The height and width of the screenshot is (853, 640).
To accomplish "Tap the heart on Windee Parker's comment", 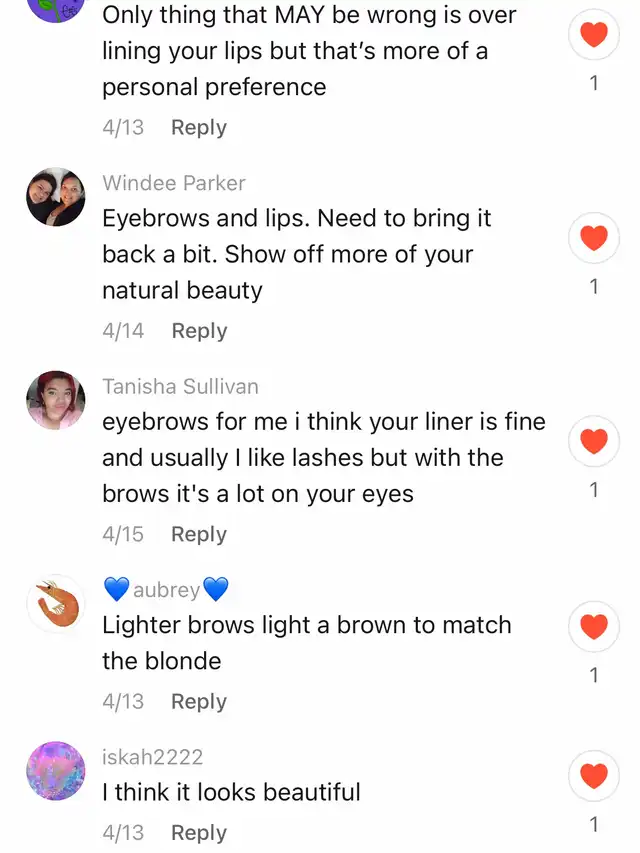I will tap(594, 238).
